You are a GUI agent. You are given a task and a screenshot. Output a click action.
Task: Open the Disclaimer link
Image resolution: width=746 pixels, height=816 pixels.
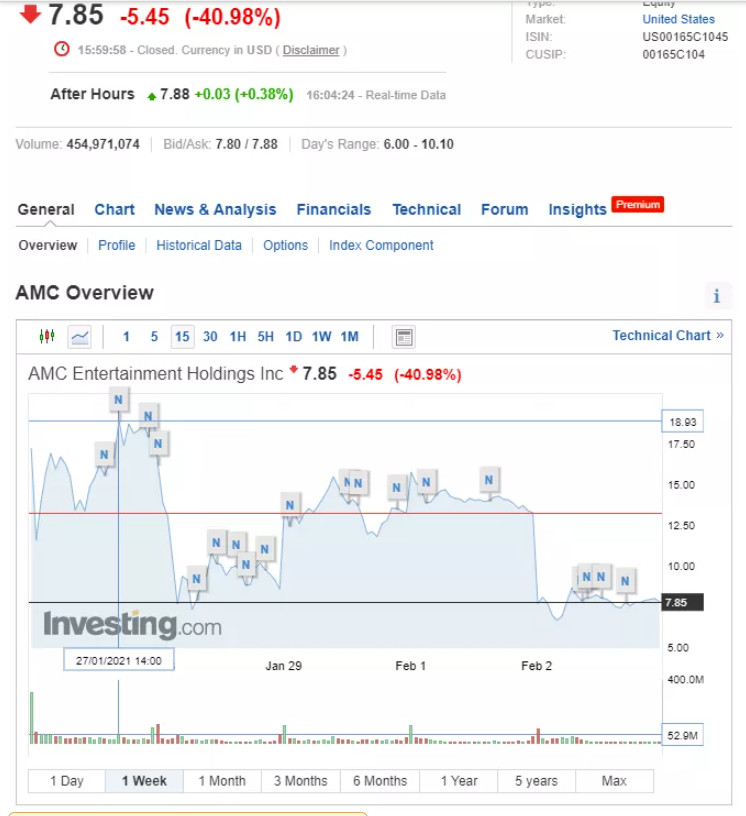(311, 50)
